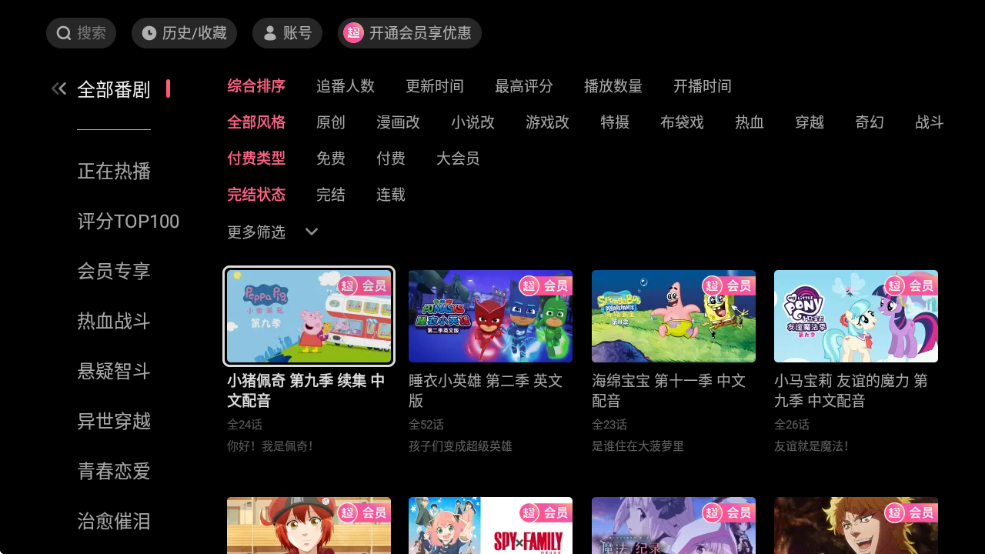Filter style by 特摄
Image resolution: width=985 pixels, height=554 pixels.
[615, 122]
